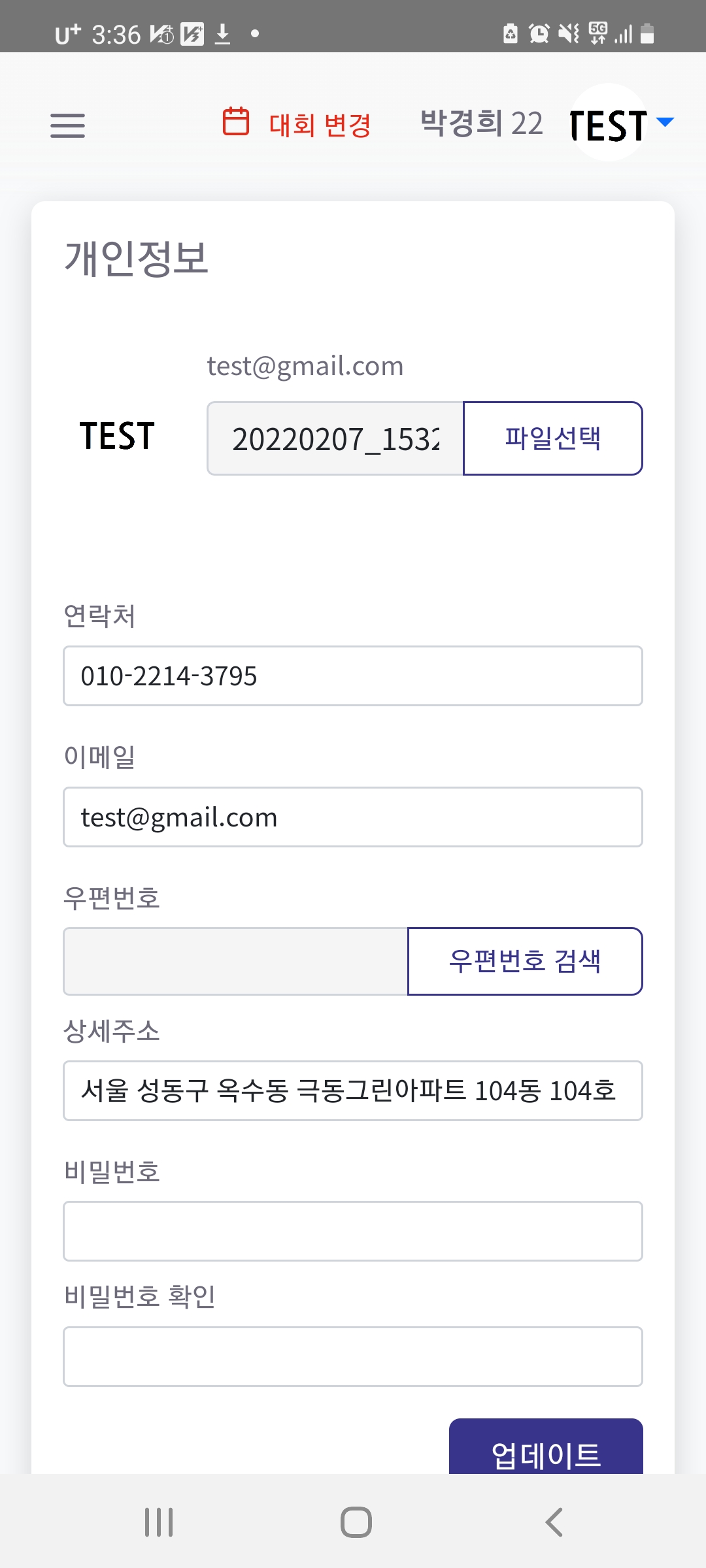Viewport: 706px width, 1568px height.
Task: Focus the 비밀번호 password field
Action: point(353,1231)
